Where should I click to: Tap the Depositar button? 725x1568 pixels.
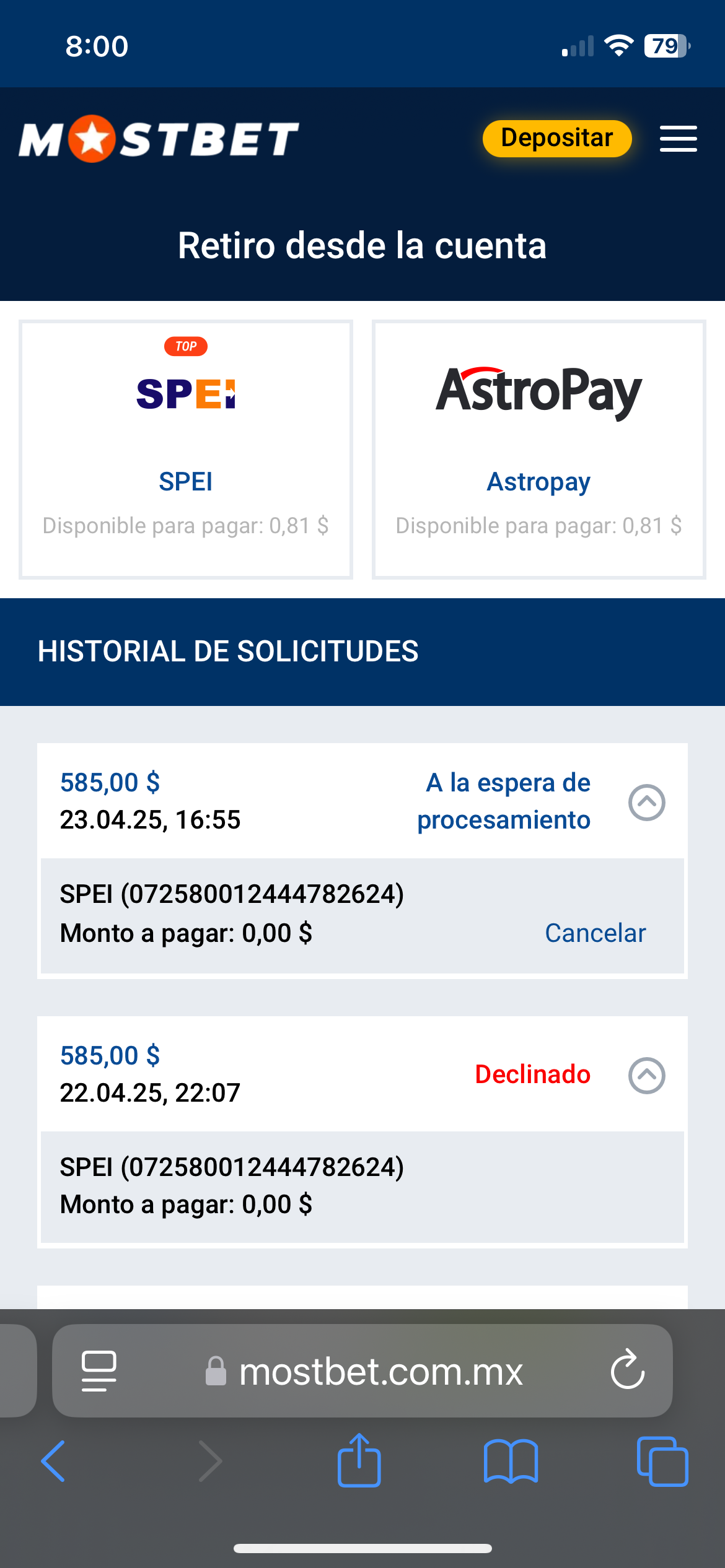coord(556,138)
